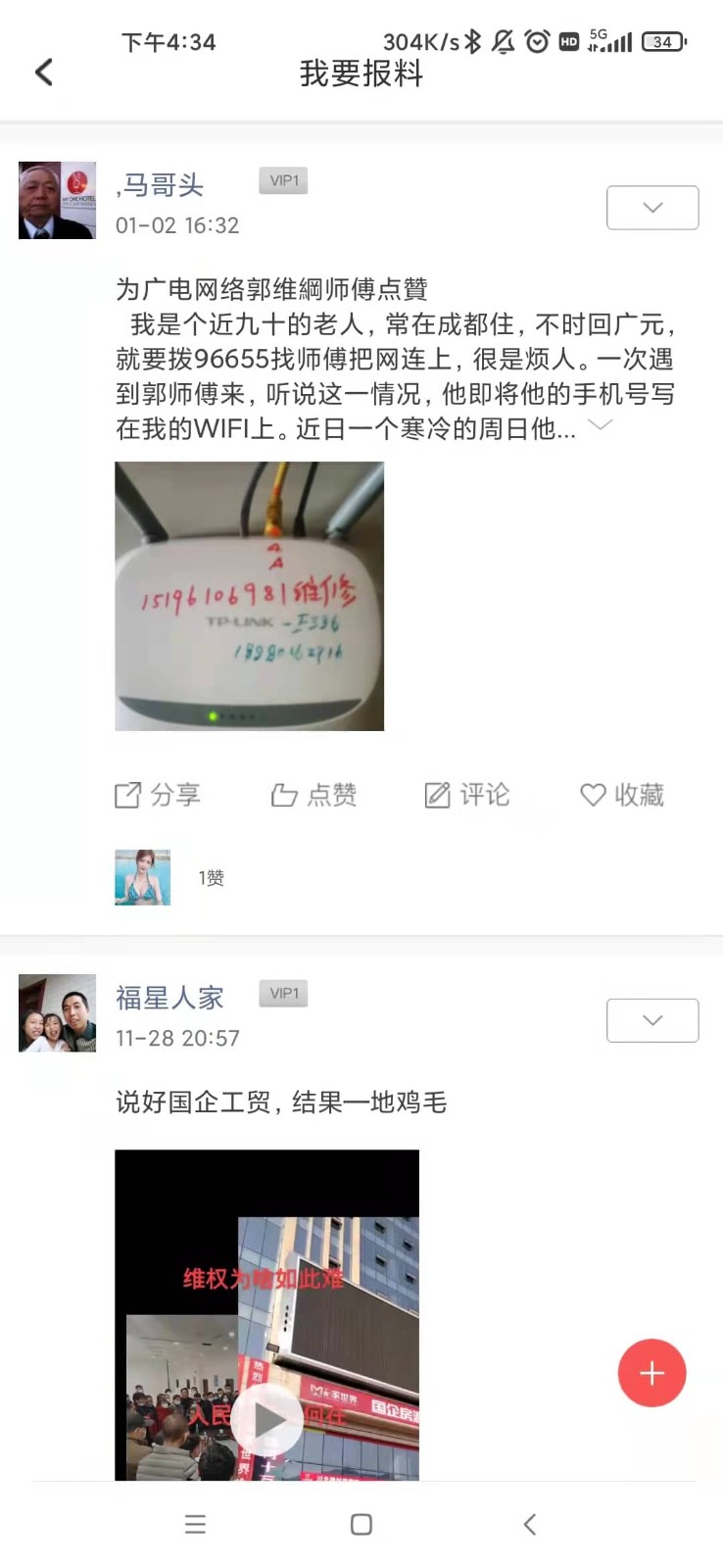Open 马哥头's profile avatar
The height and width of the screenshot is (1568, 723).
click(58, 201)
